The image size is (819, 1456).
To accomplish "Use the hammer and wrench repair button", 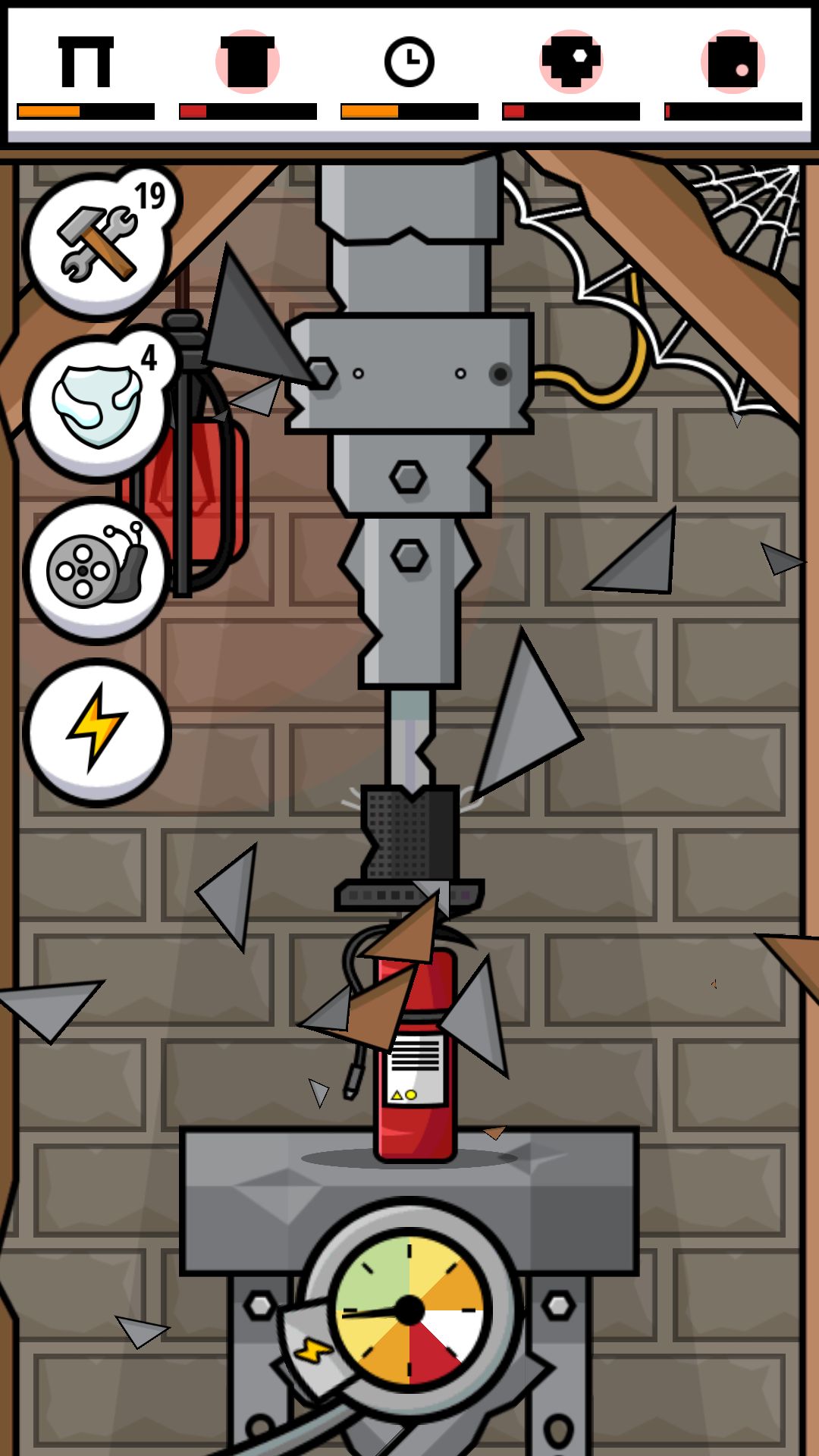I will 97,246.
